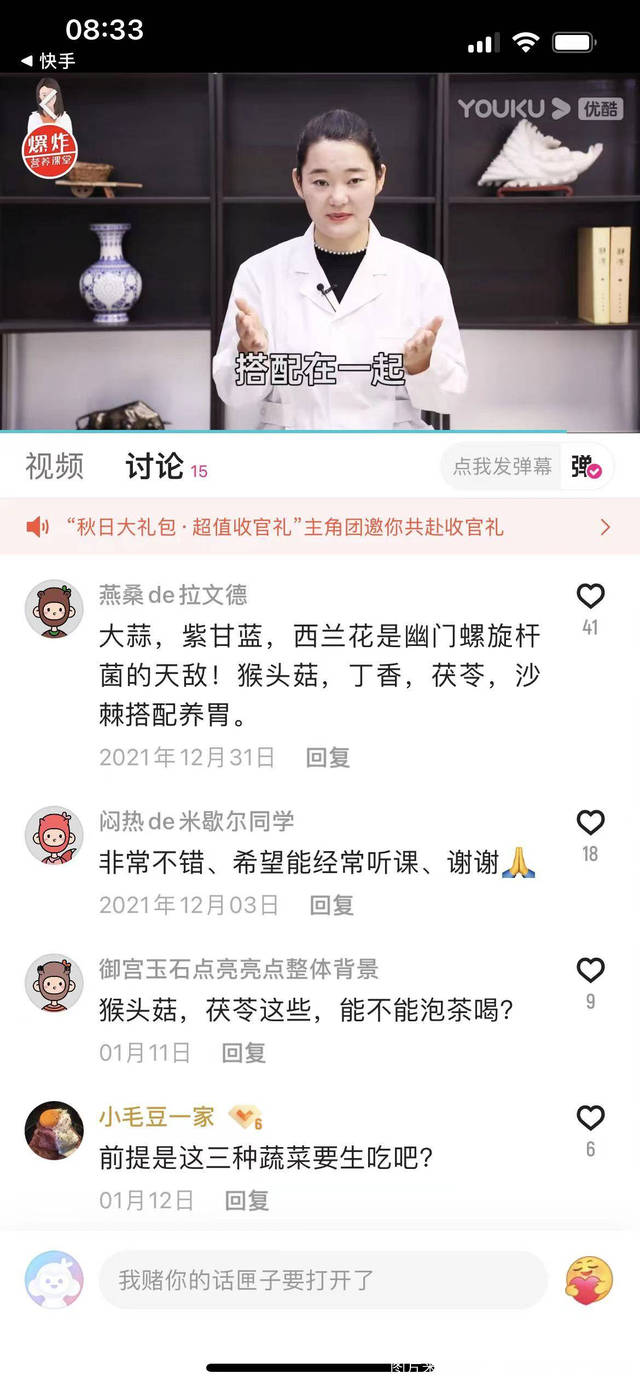
Task: Reply to the 猴头菇 茯苓 tea comment
Action: (x=244, y=1052)
